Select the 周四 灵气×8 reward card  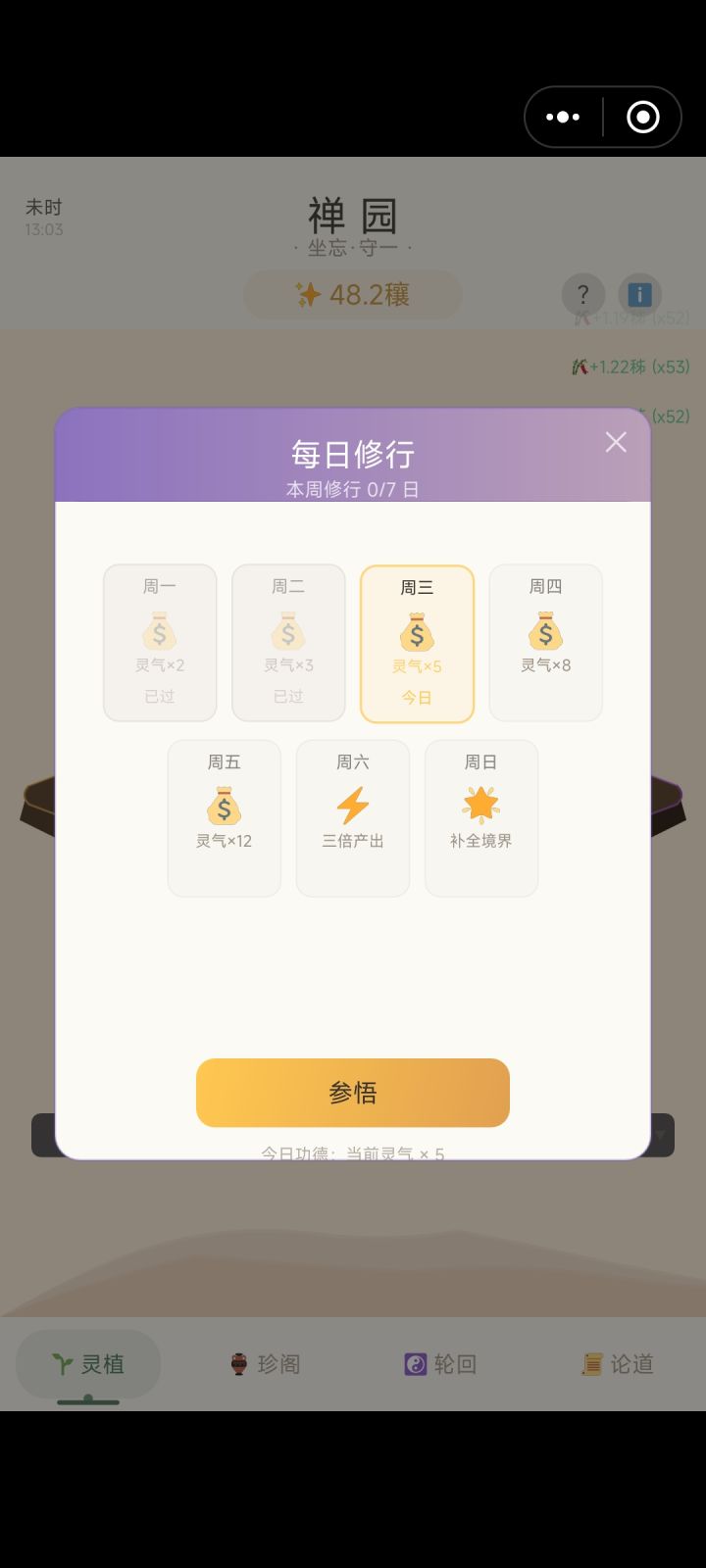[545, 642]
